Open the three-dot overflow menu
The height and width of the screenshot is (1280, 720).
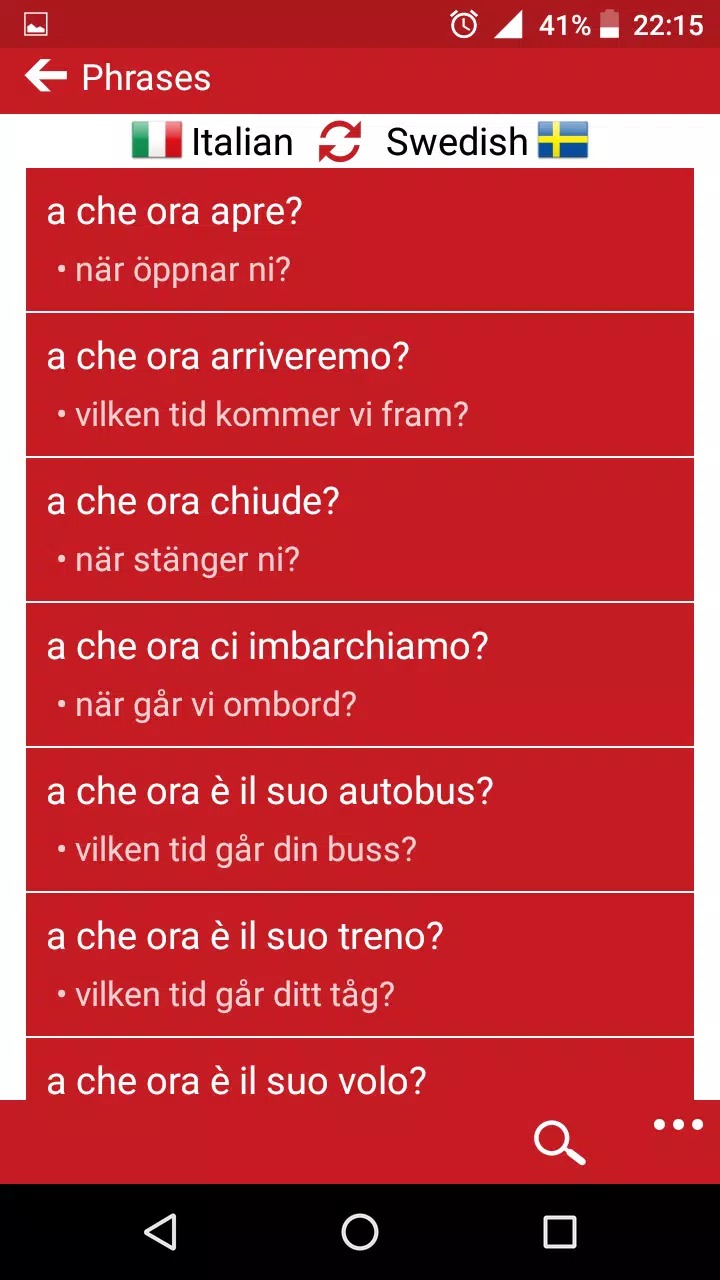(x=678, y=1126)
